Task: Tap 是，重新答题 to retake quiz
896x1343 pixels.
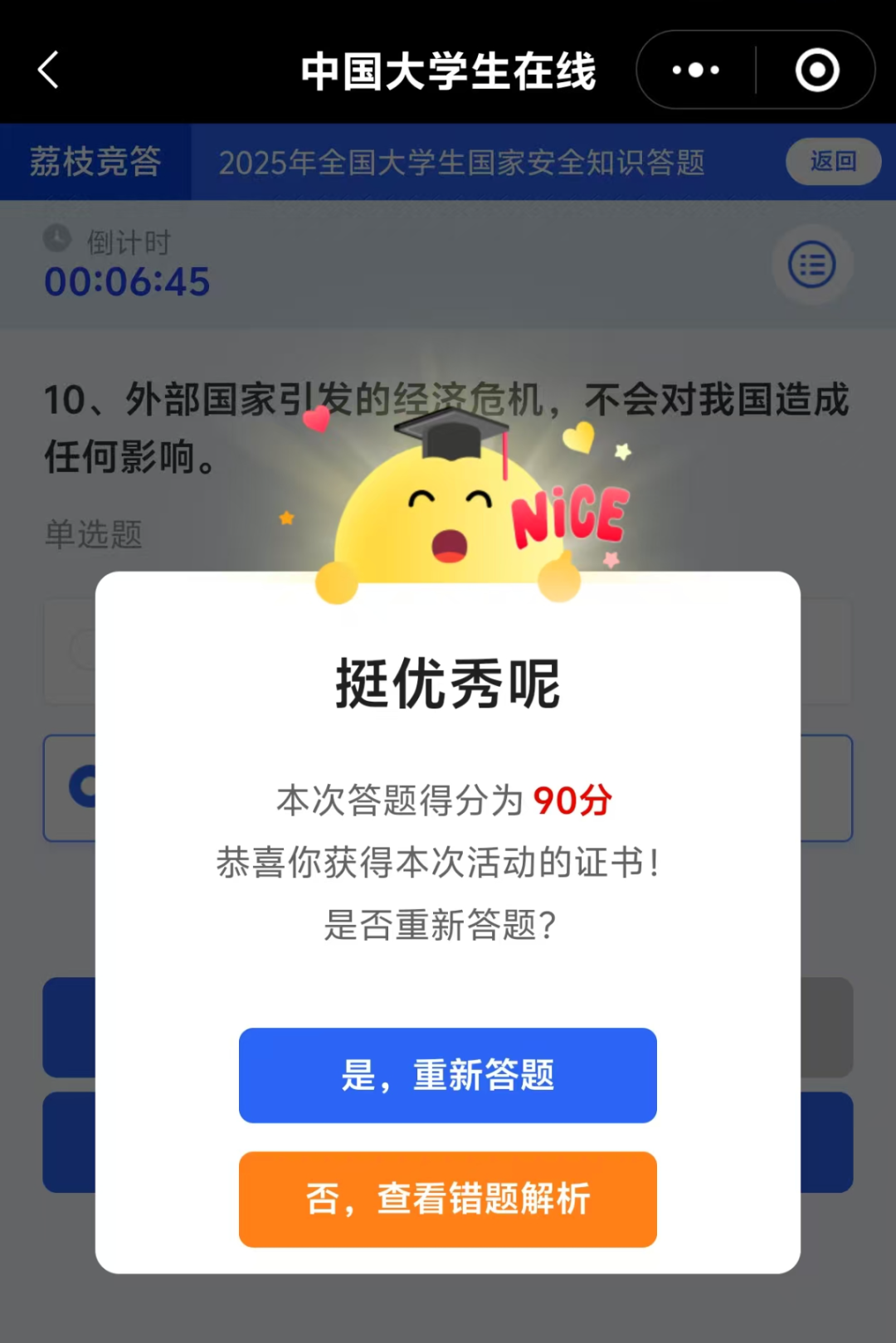Action: point(447,1075)
